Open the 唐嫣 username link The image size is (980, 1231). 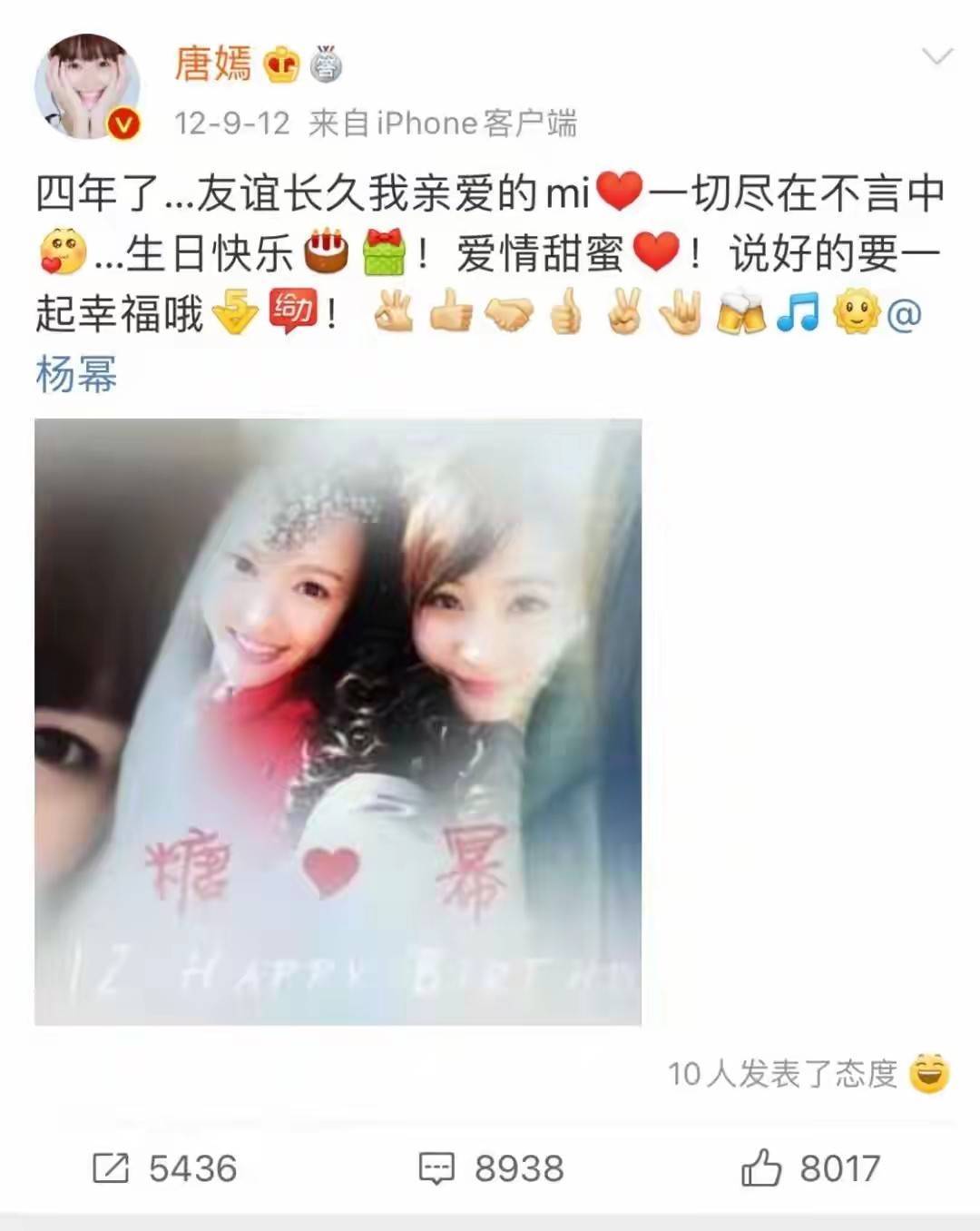[212, 64]
